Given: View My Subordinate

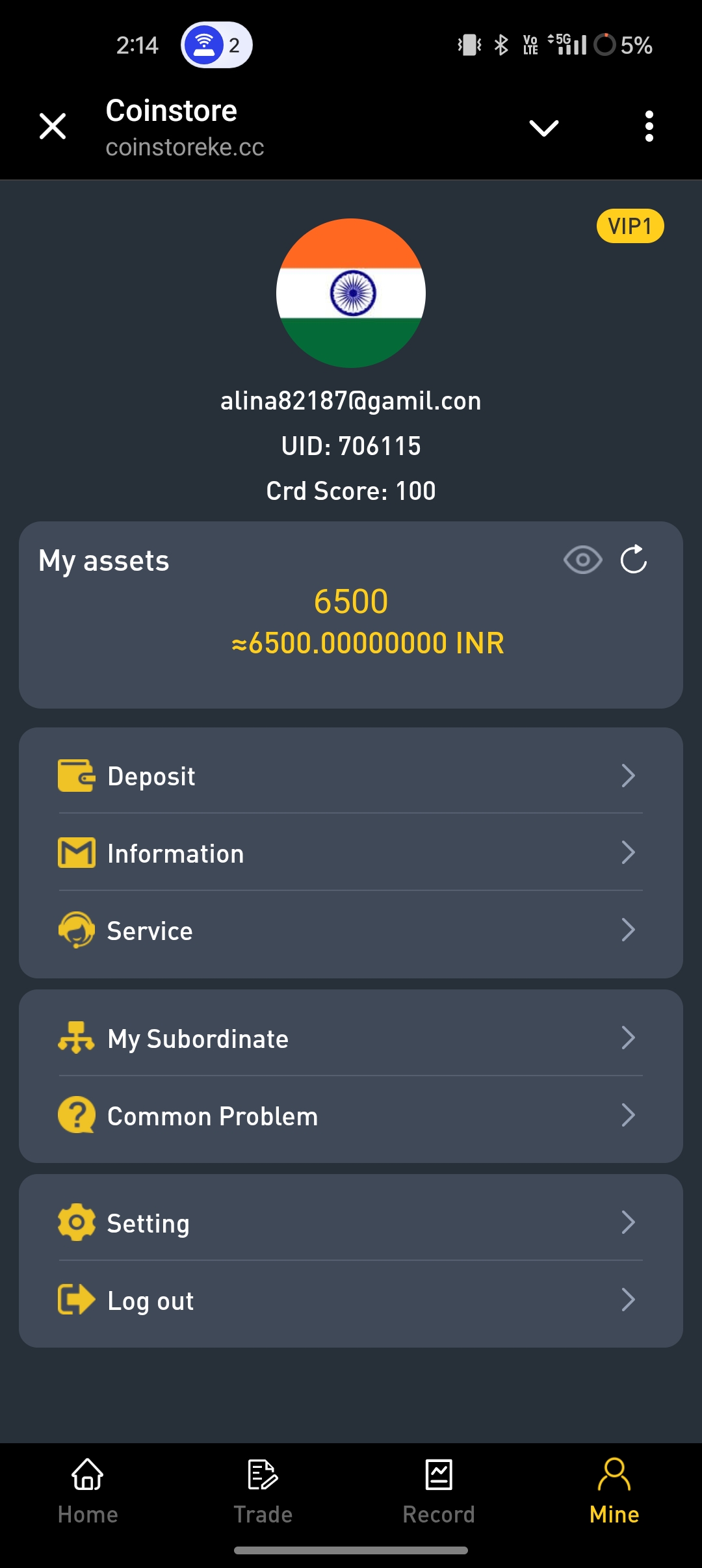Looking at the screenshot, I should point(351,1038).
